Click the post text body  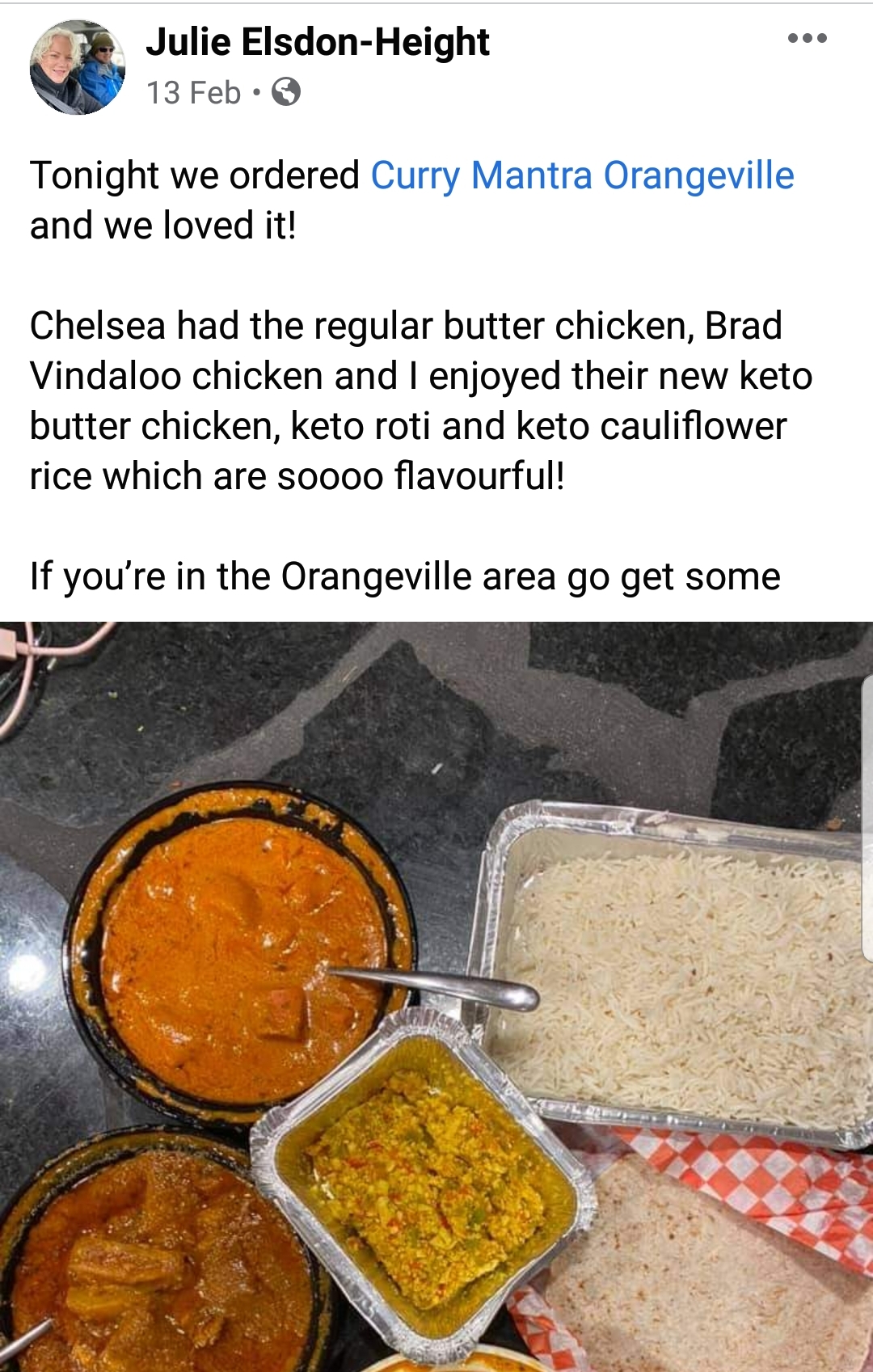point(404,380)
